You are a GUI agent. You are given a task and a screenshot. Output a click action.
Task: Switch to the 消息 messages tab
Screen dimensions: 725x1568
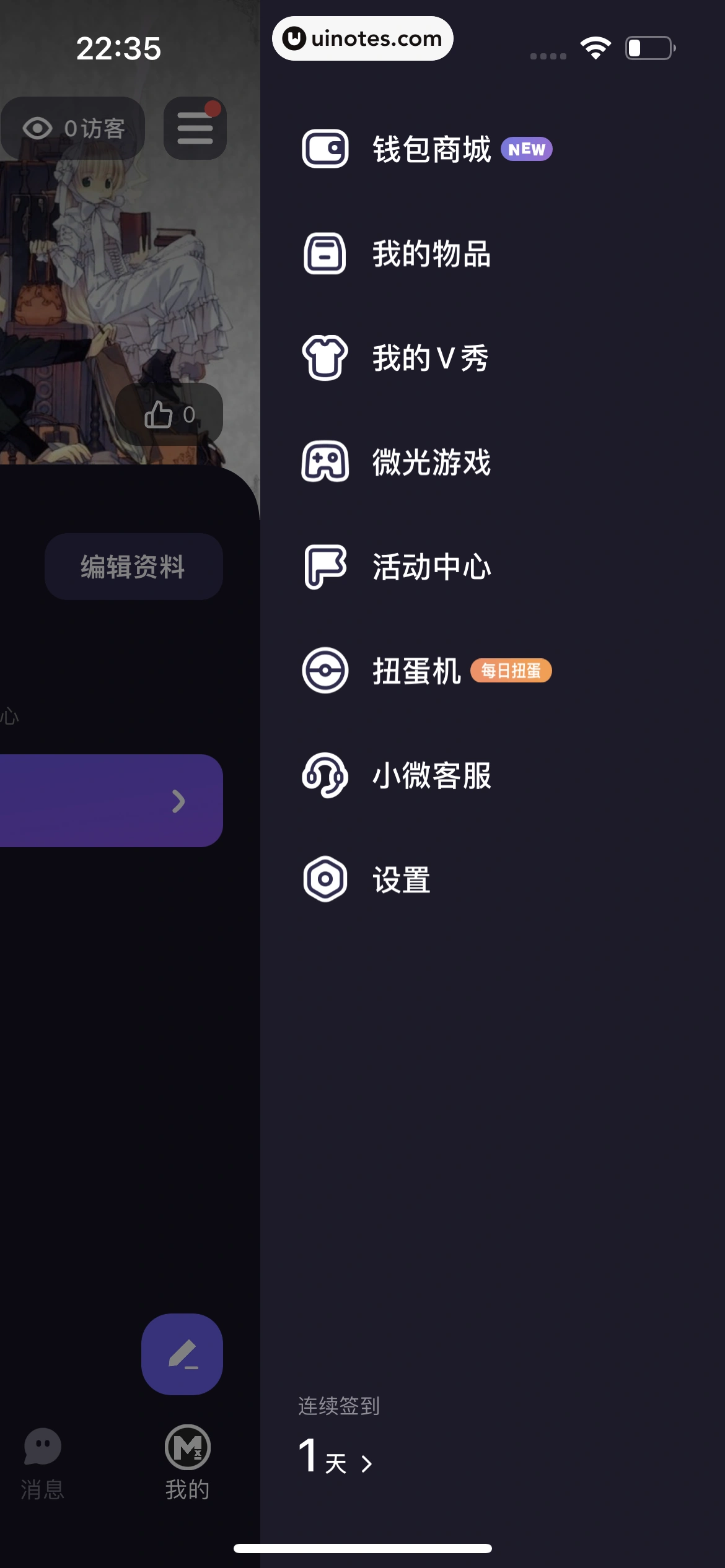[42, 1463]
